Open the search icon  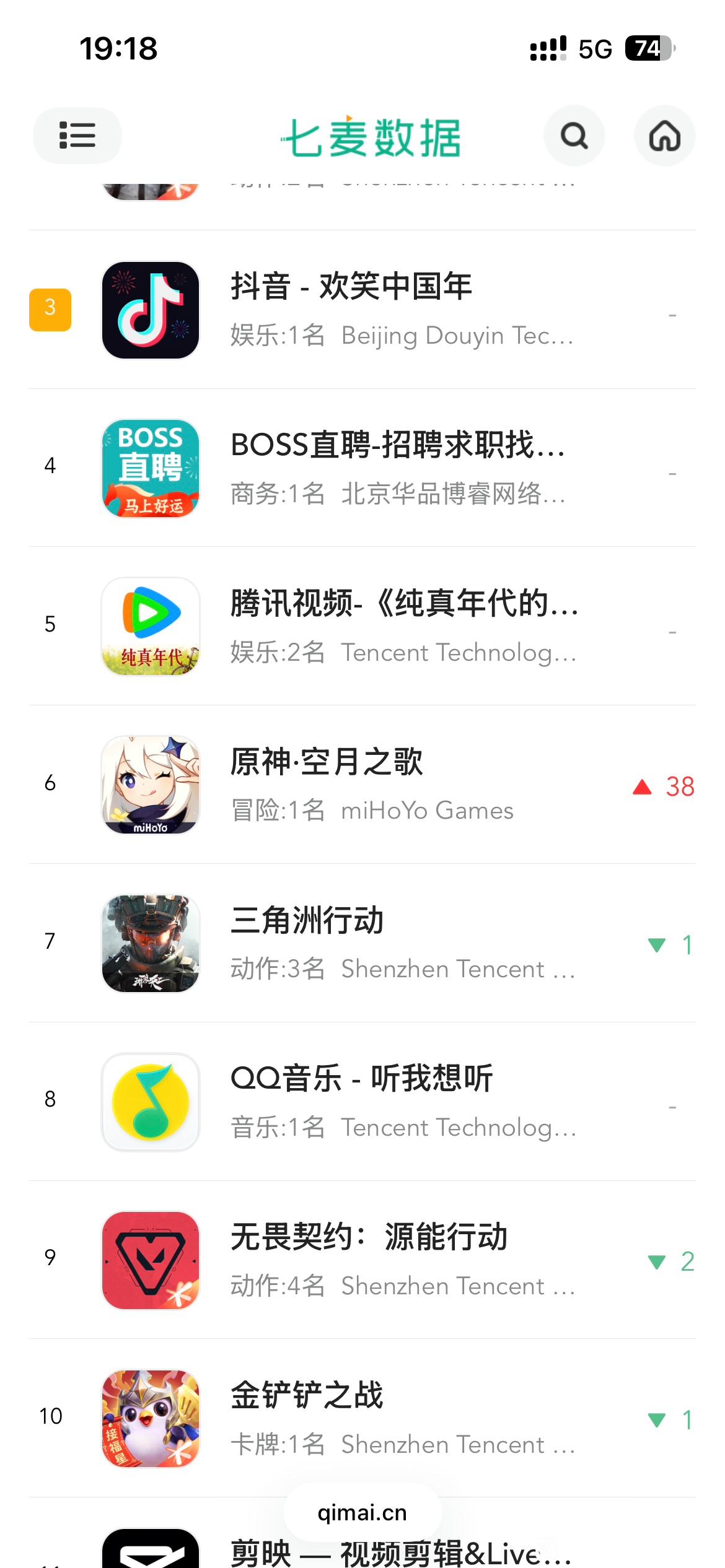click(574, 136)
